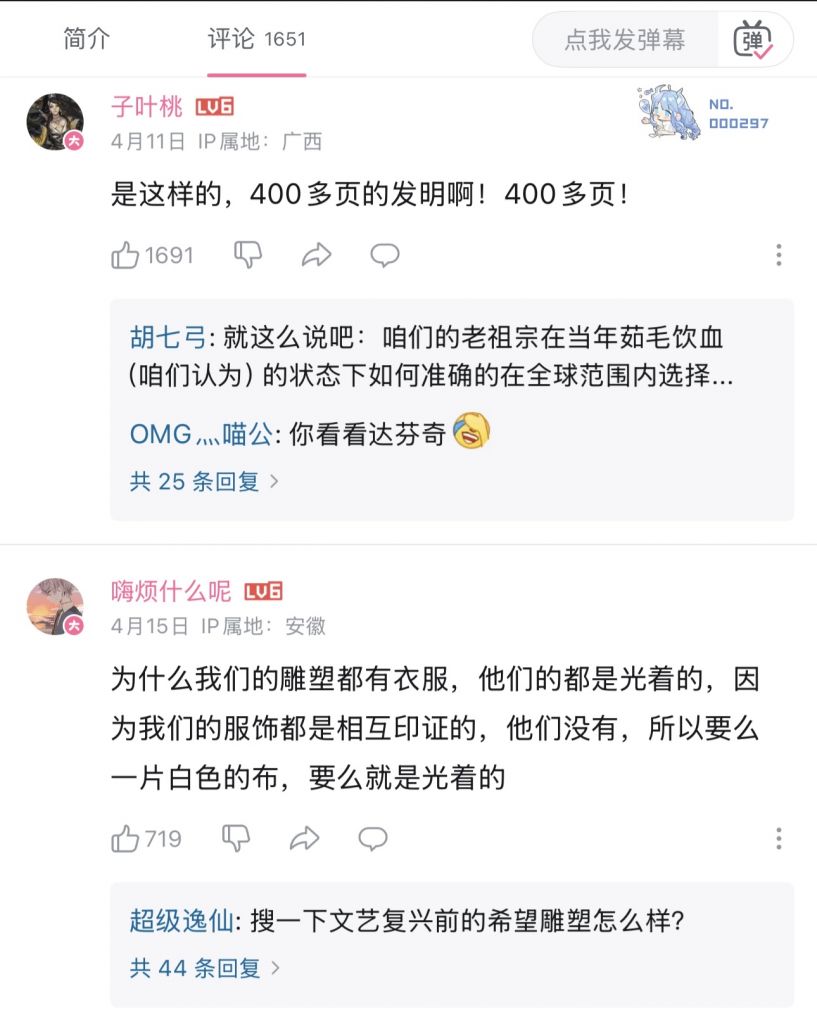Share 子叶桃's comment
The width and height of the screenshot is (817, 1024).
pos(316,256)
